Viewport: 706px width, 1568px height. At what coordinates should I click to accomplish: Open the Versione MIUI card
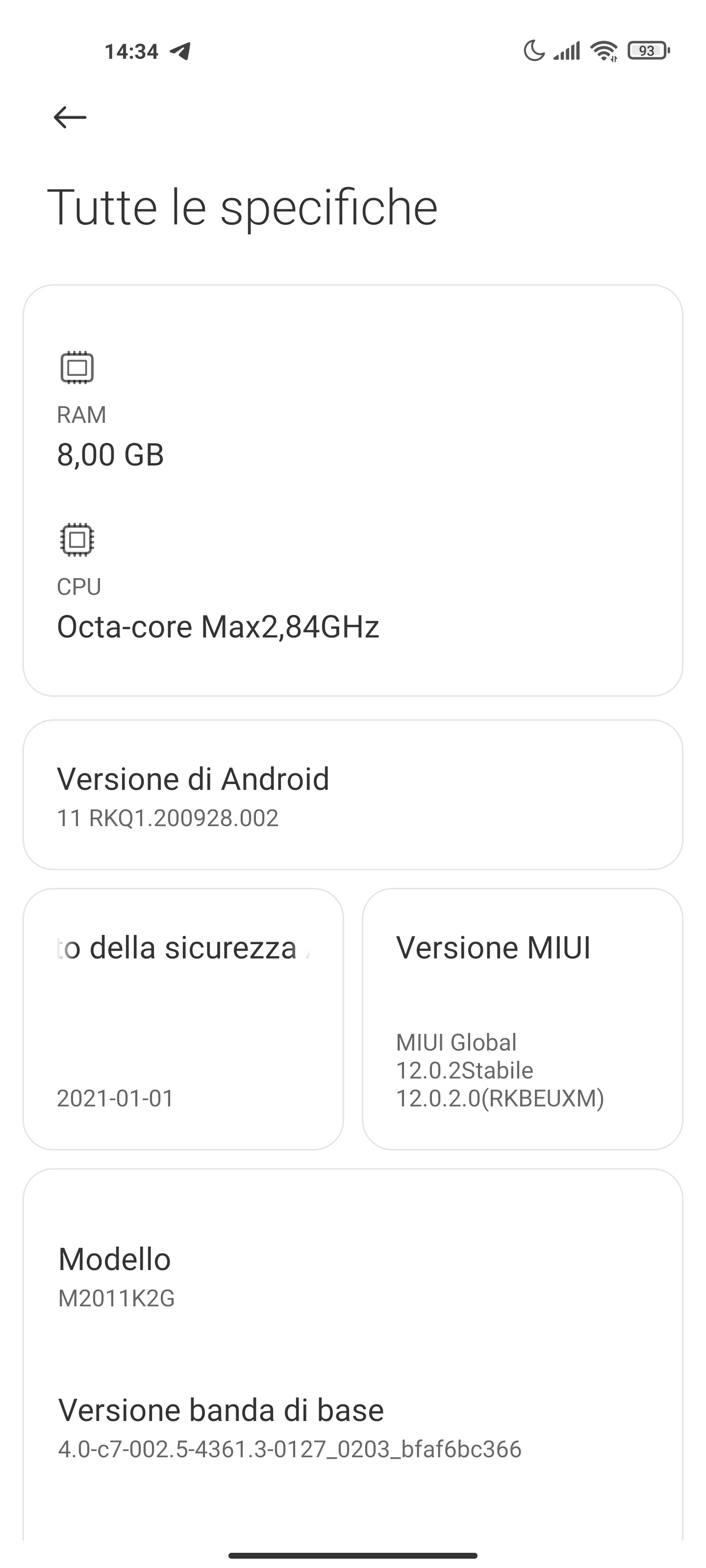point(522,1019)
